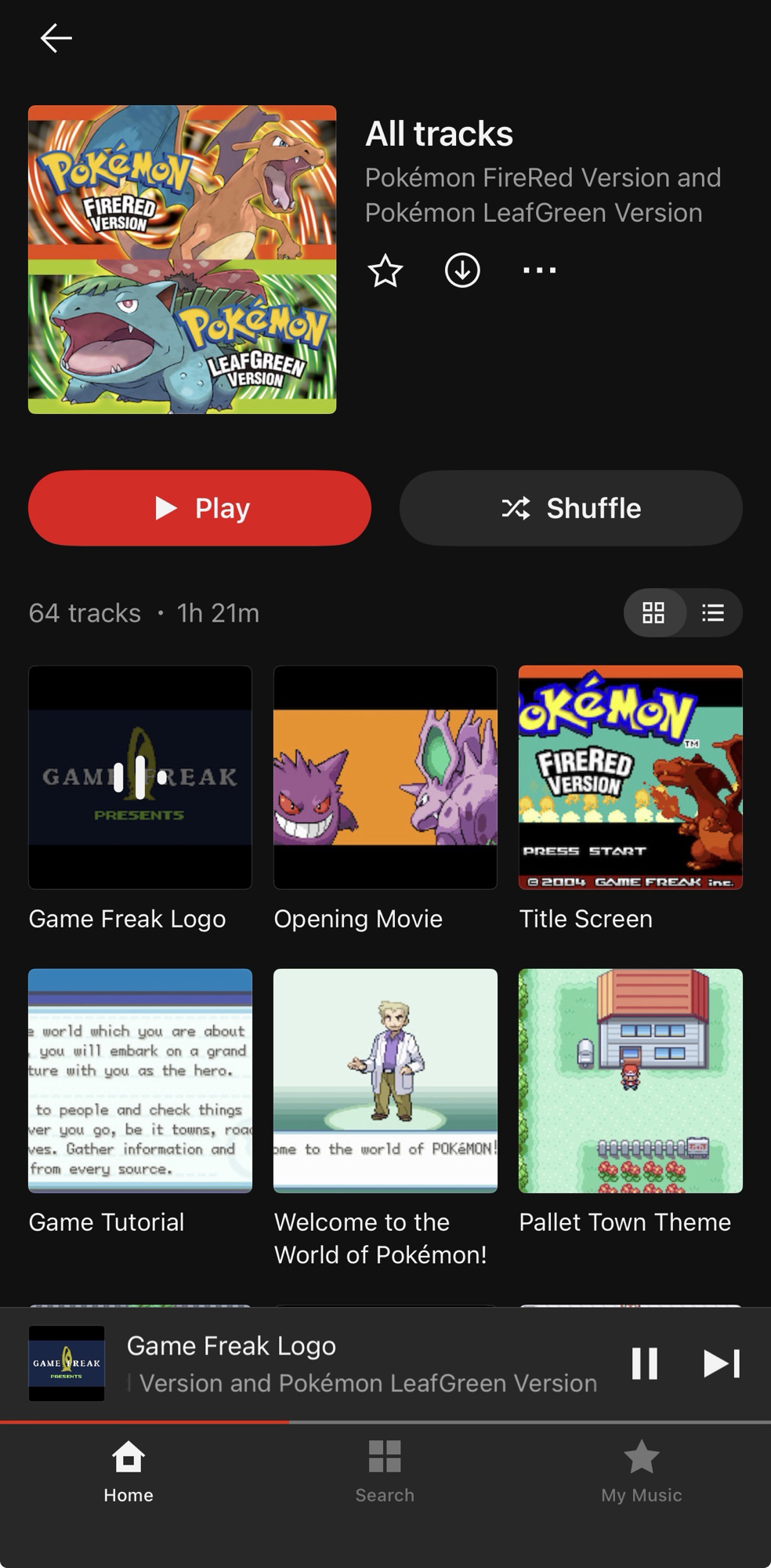
Task: Tap the red Play button
Action: pos(200,508)
